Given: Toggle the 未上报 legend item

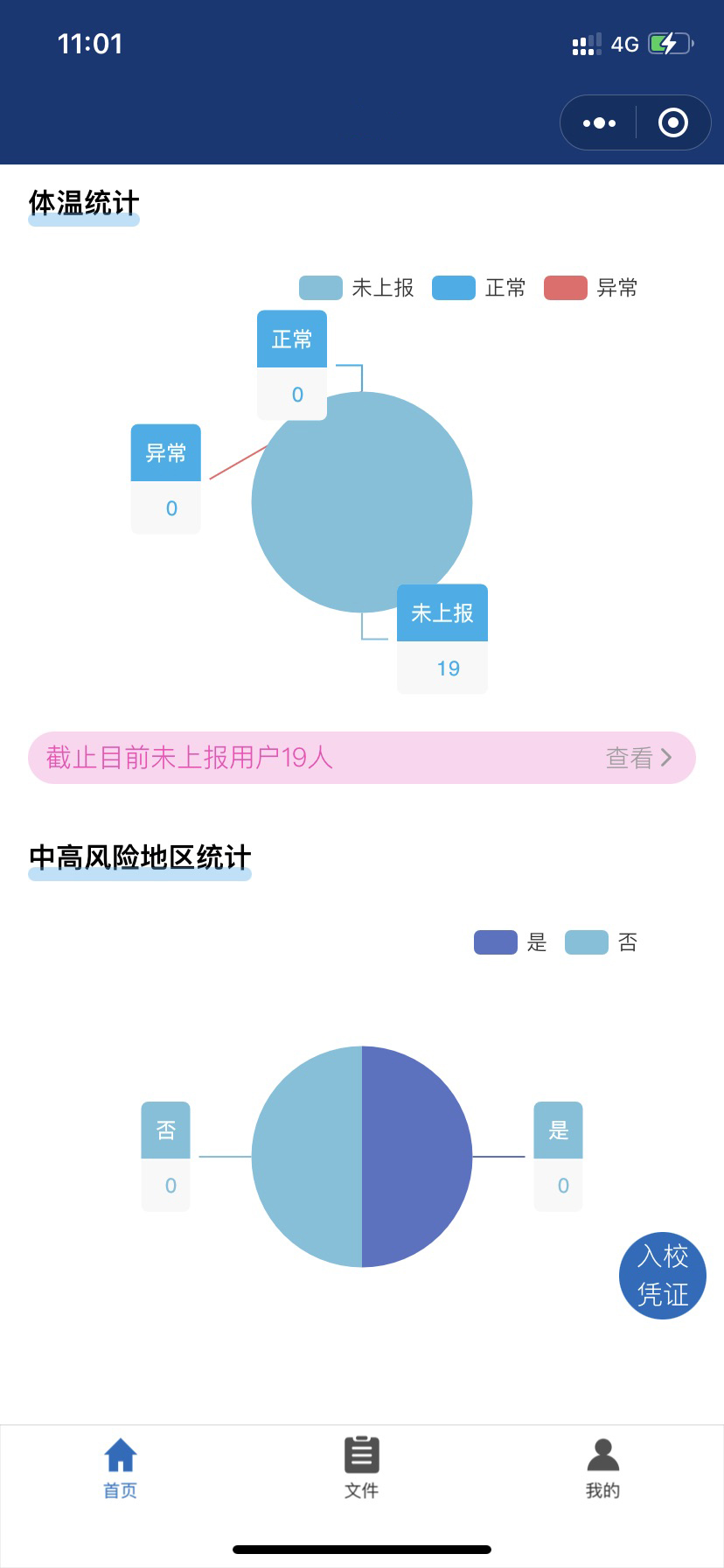Looking at the screenshot, I should click(x=356, y=288).
